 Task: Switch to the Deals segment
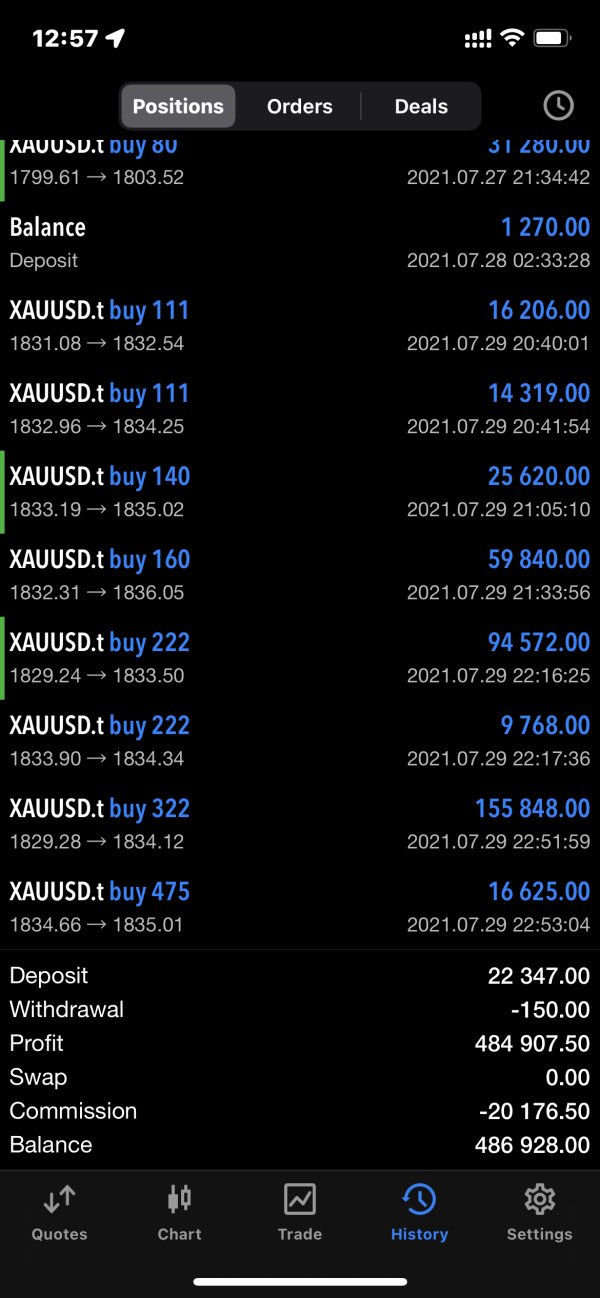point(421,106)
